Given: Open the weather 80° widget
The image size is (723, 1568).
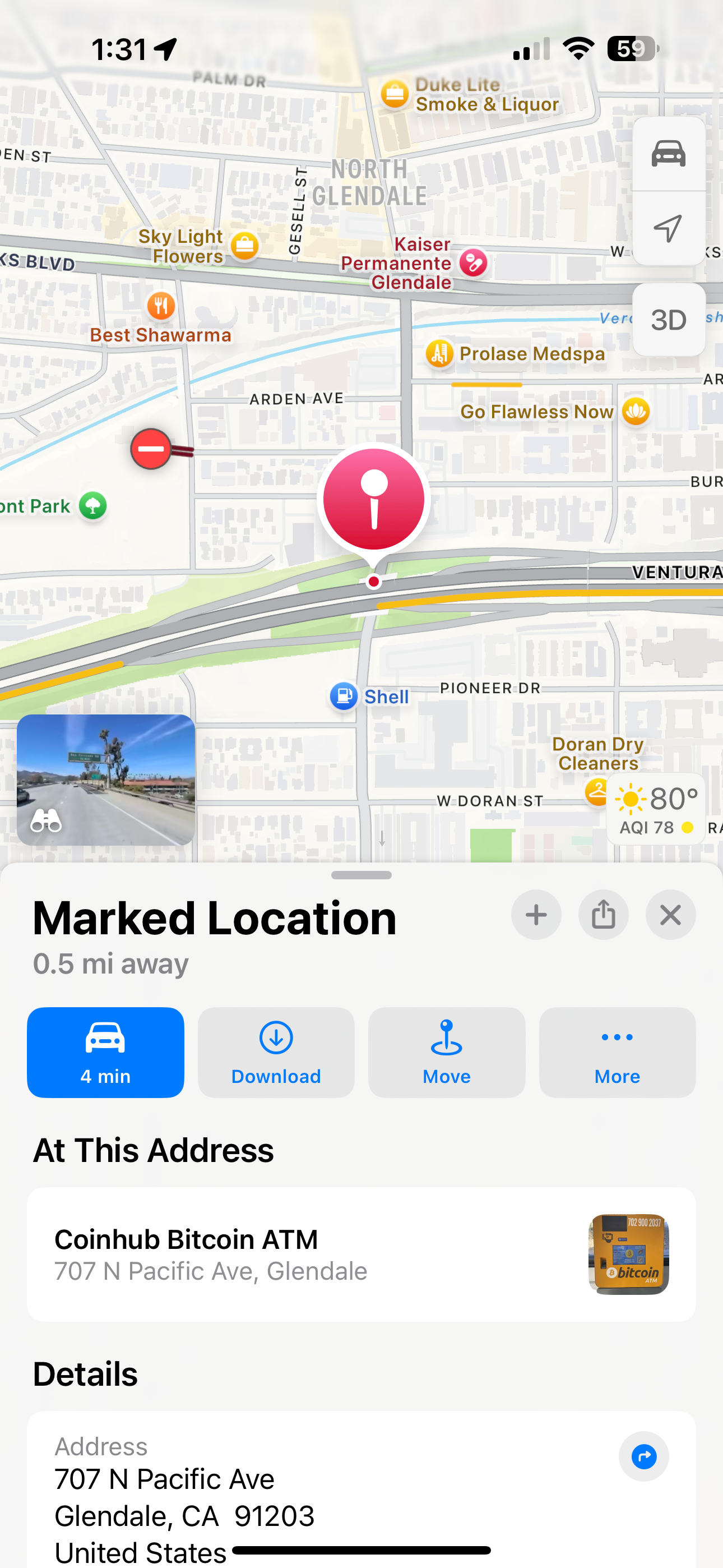Looking at the screenshot, I should tap(655, 808).
